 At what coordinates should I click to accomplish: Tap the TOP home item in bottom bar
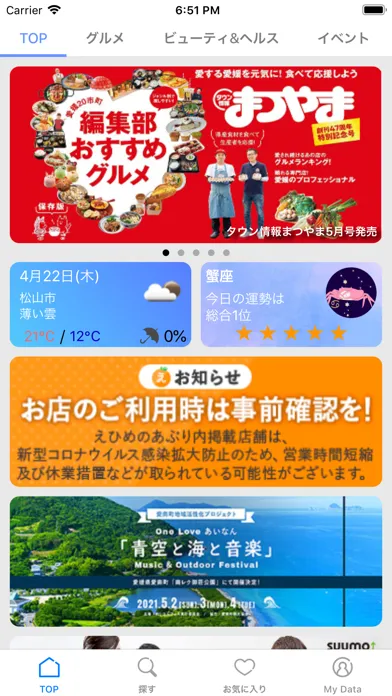pos(49,675)
